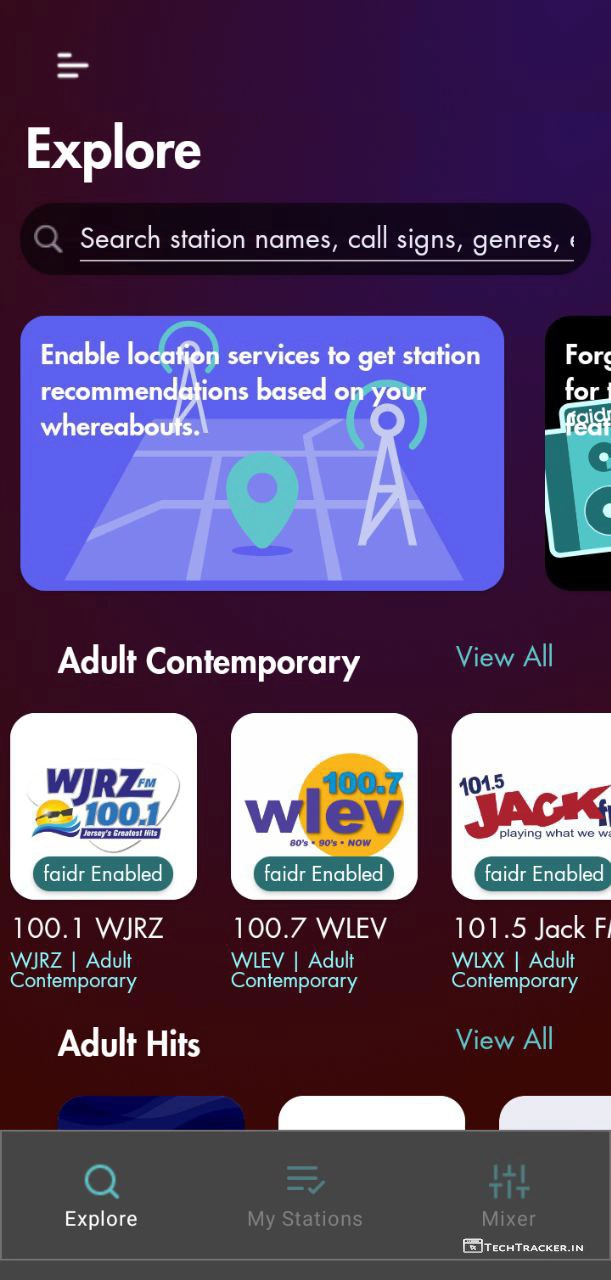The width and height of the screenshot is (611, 1280).
Task: View all Adult Hits stations
Action: [x=504, y=1040]
